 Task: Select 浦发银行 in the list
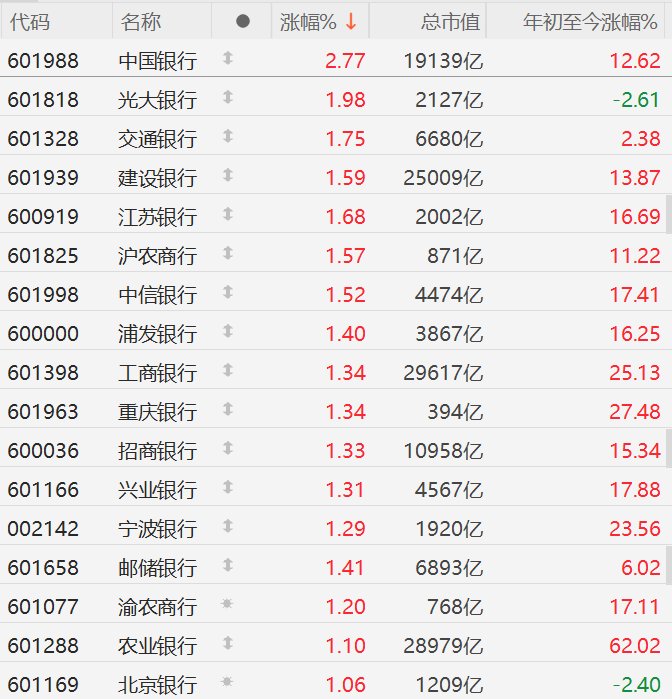coord(157,334)
